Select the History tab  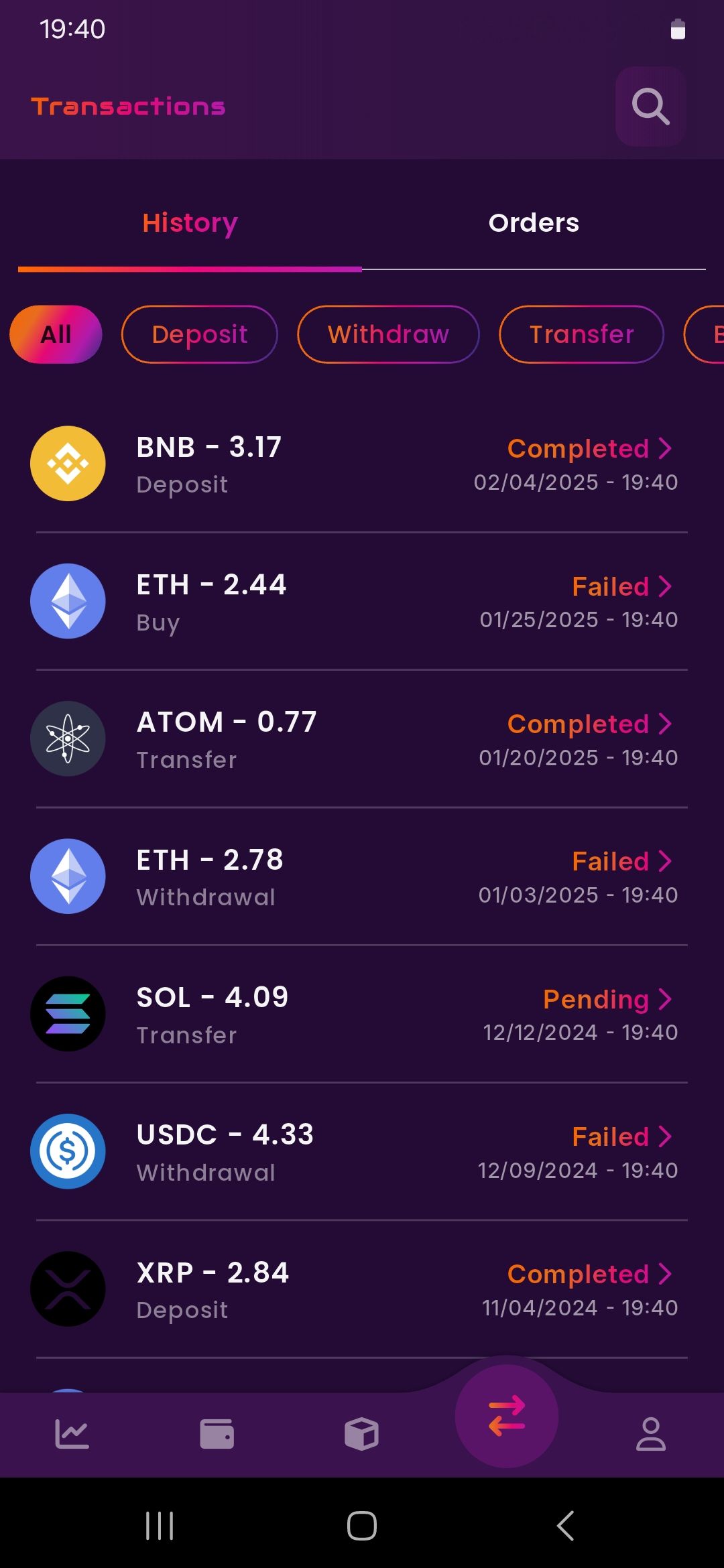tap(190, 223)
